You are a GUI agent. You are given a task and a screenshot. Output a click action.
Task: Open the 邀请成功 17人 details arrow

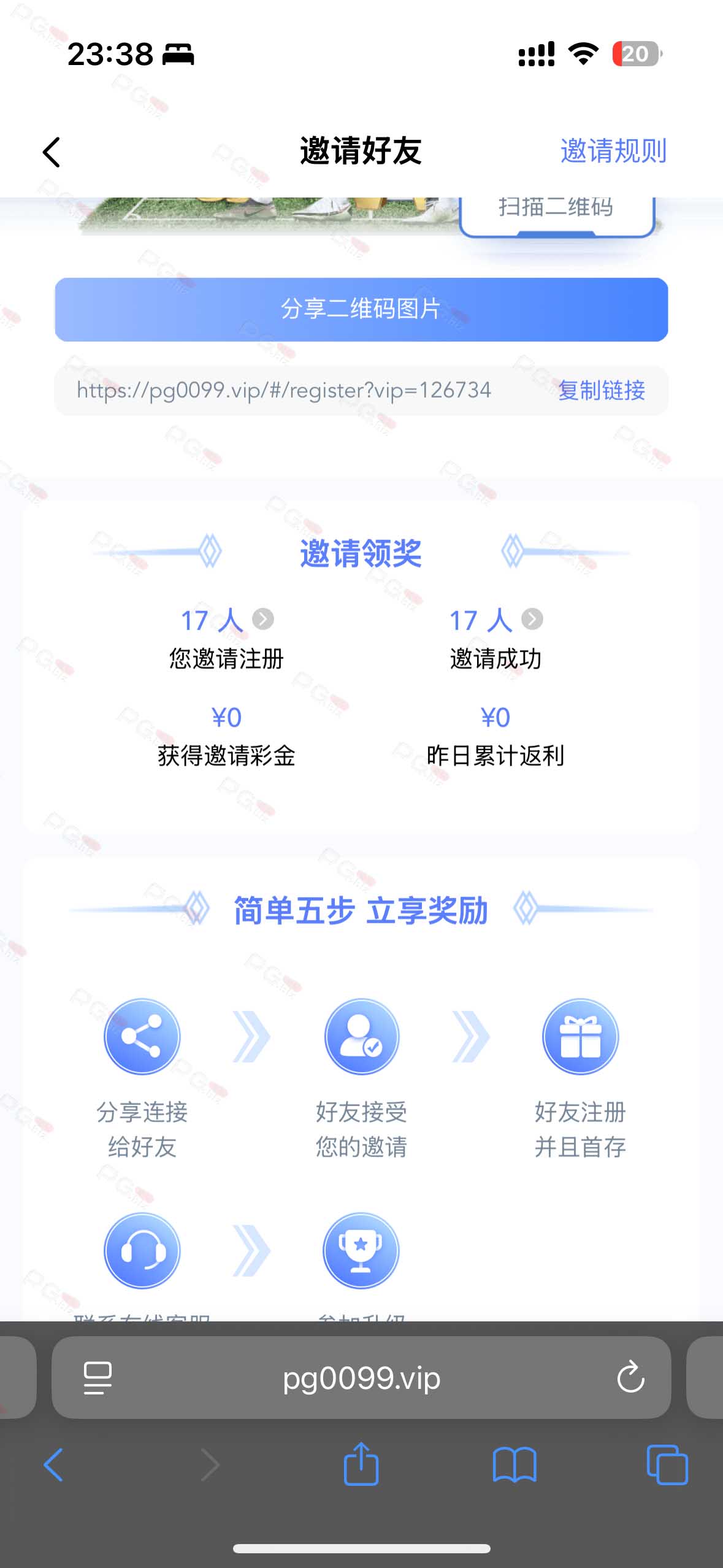(532, 619)
